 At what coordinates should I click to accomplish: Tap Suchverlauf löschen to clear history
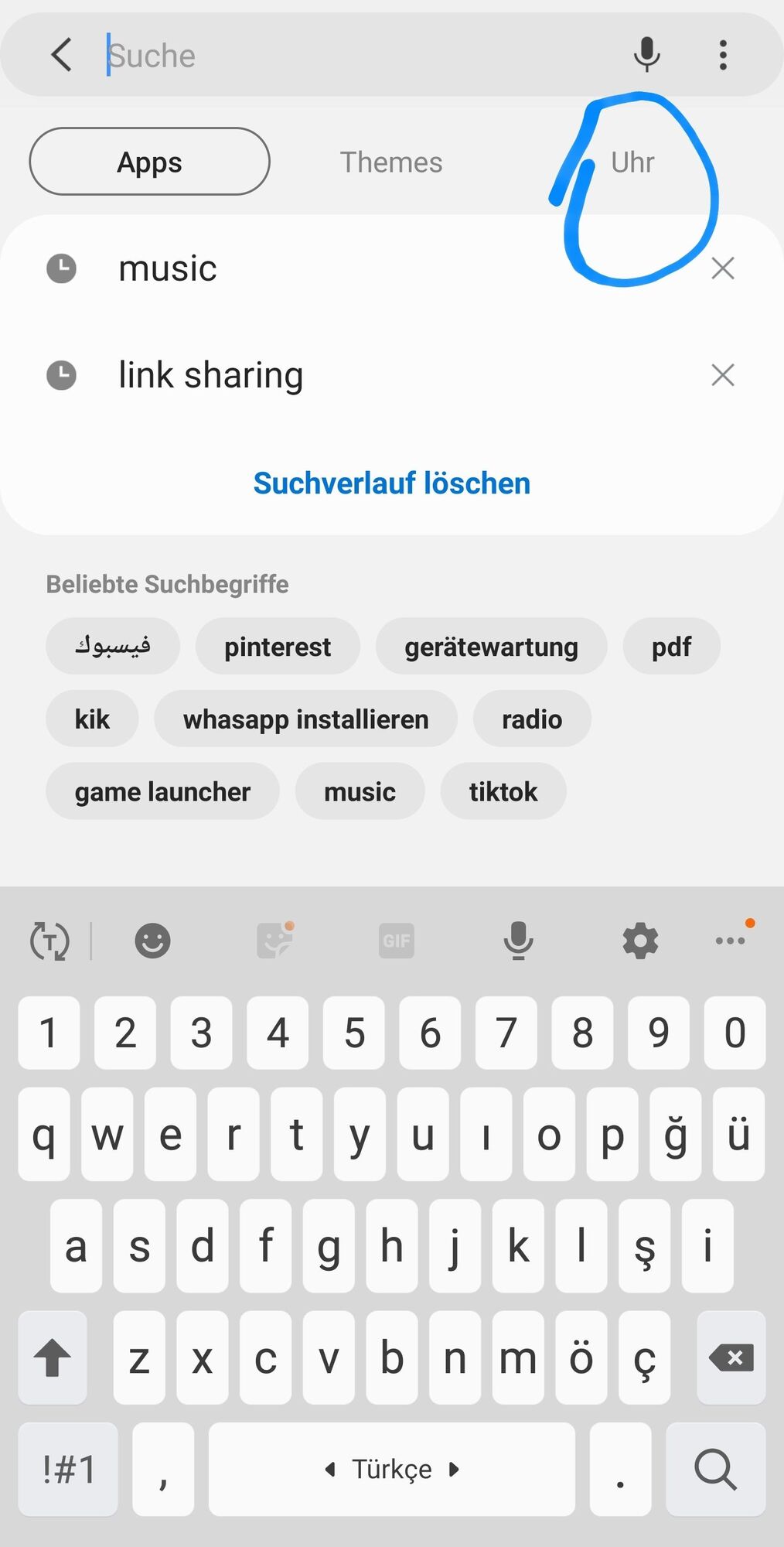click(x=392, y=483)
